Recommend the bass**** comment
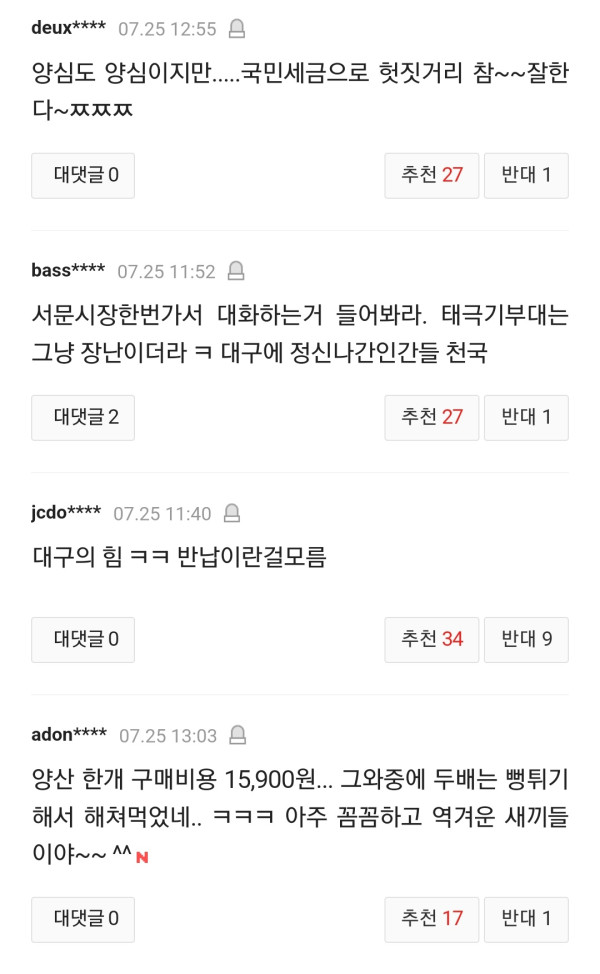The image size is (600, 974). (x=432, y=417)
